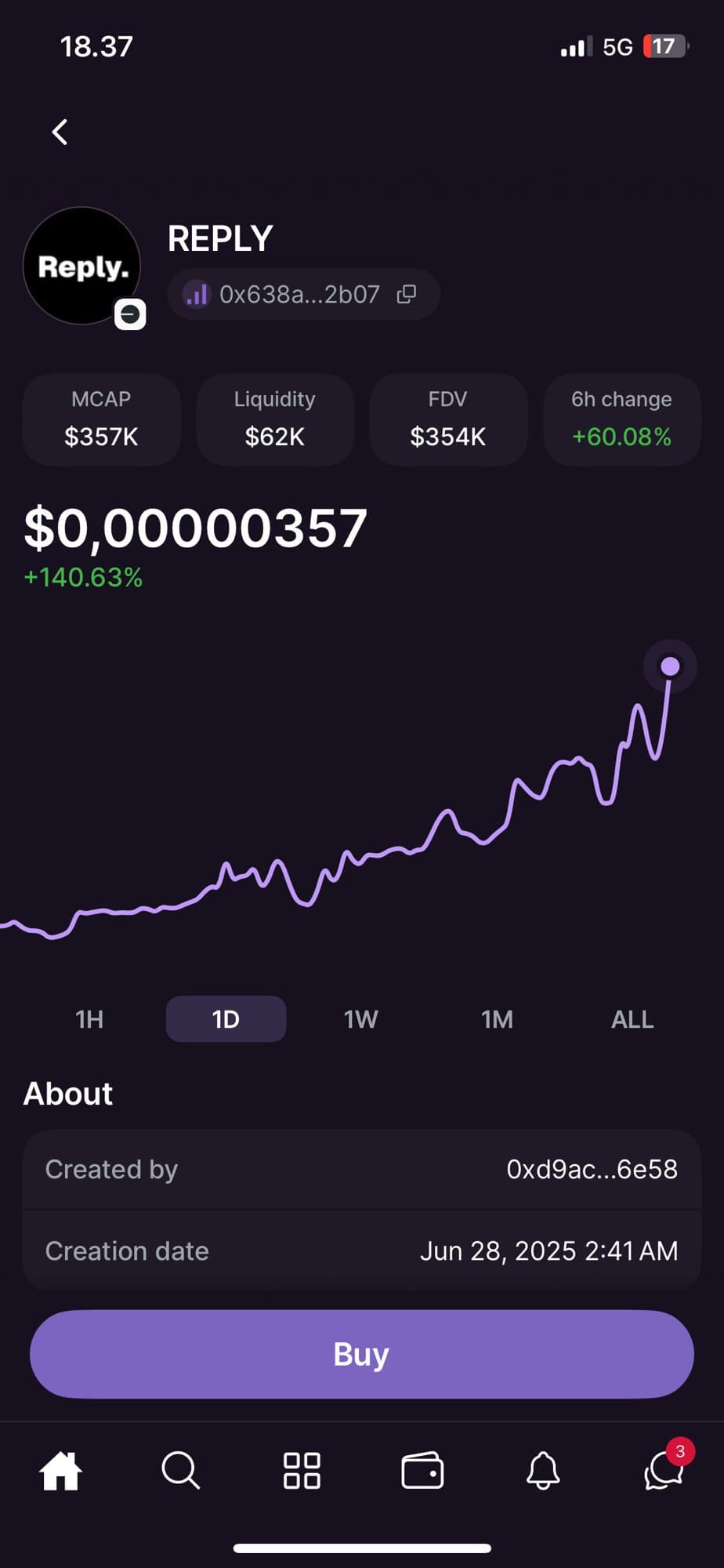The width and height of the screenshot is (724, 1568).
Task: Open the Wallet tab
Action: [422, 1470]
